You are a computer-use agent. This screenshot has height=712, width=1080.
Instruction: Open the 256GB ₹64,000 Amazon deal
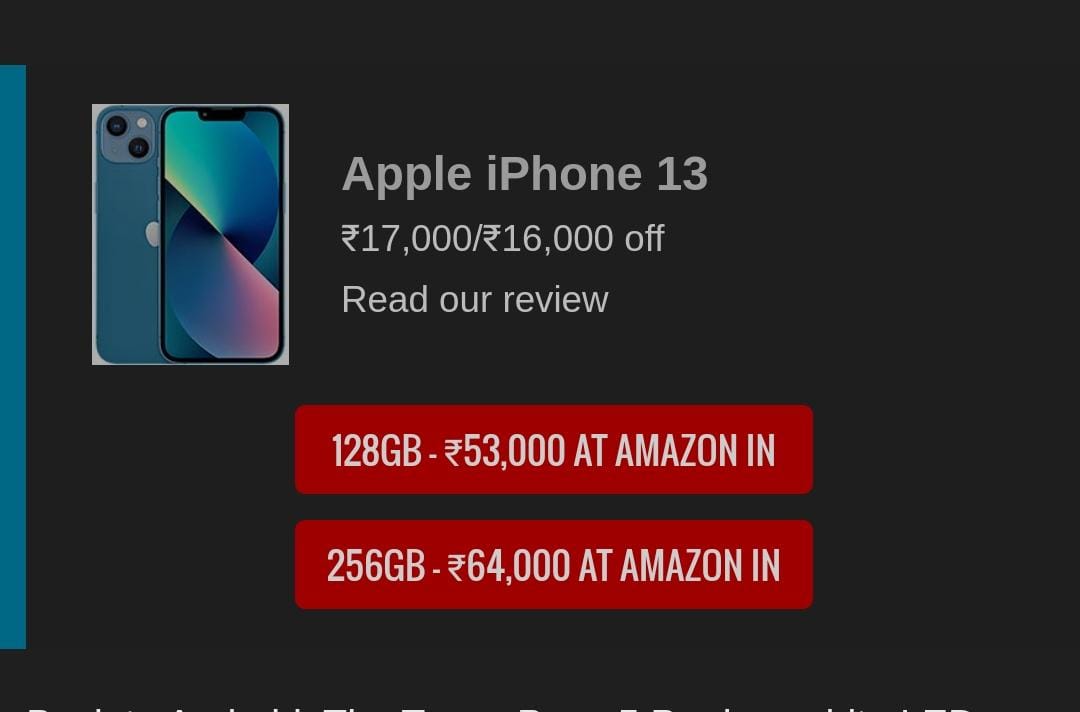point(553,565)
